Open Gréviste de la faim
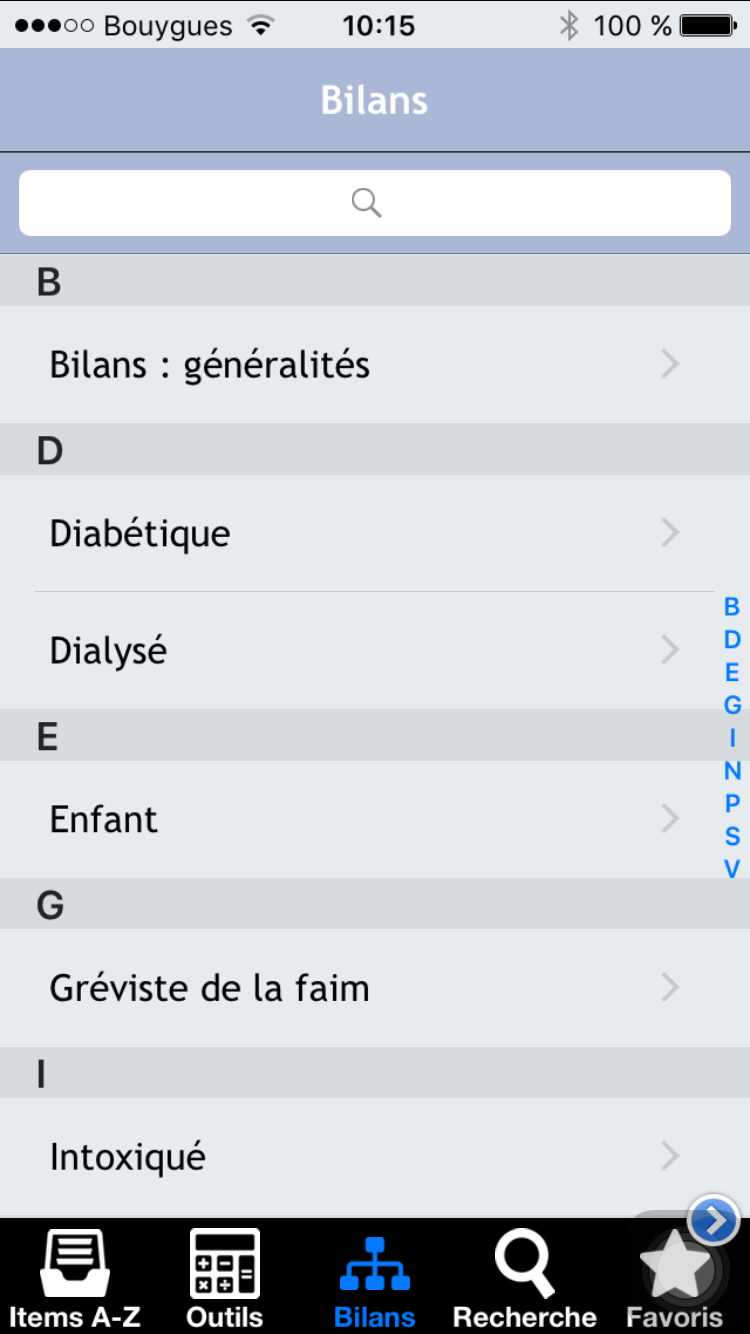Image resolution: width=750 pixels, height=1334 pixels. (375, 988)
